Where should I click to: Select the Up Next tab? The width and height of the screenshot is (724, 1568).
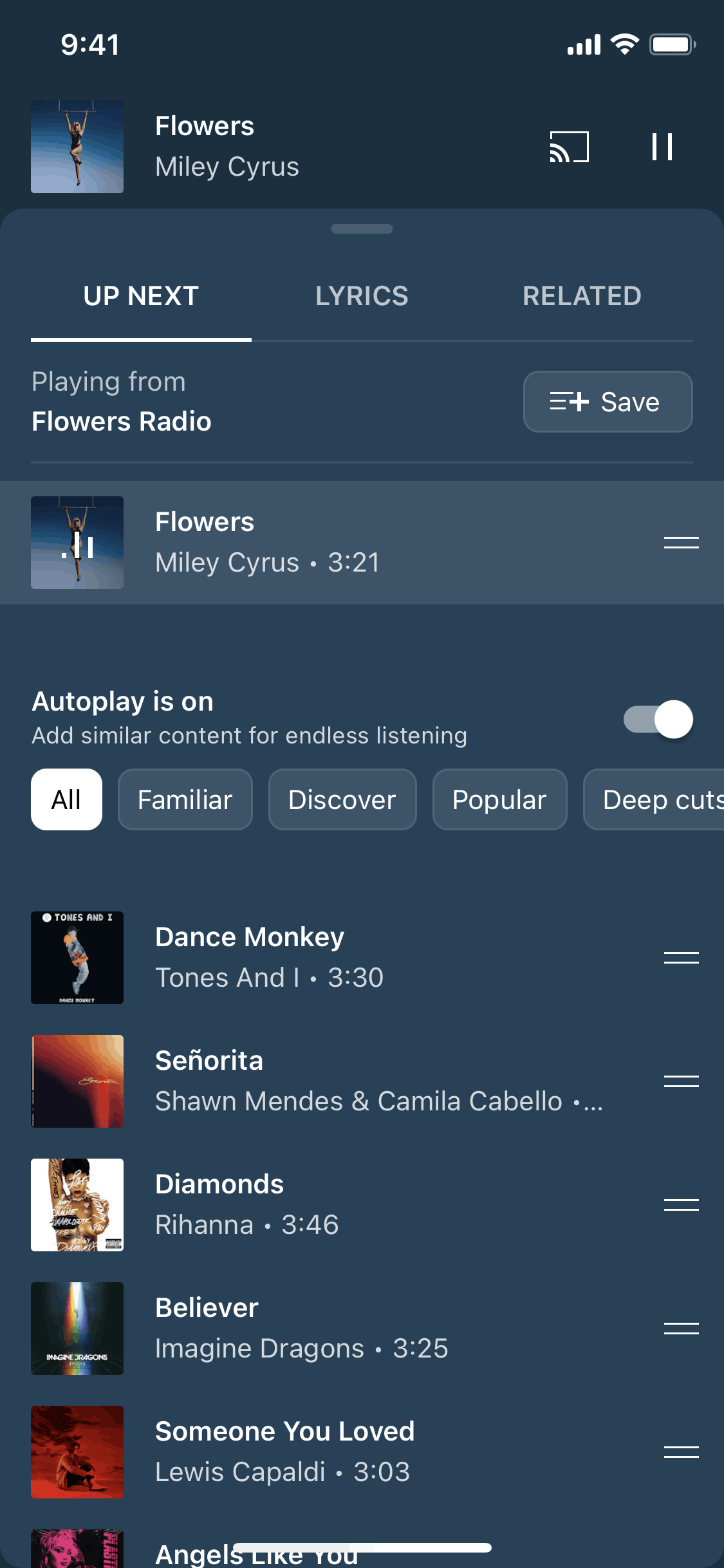[x=141, y=296]
